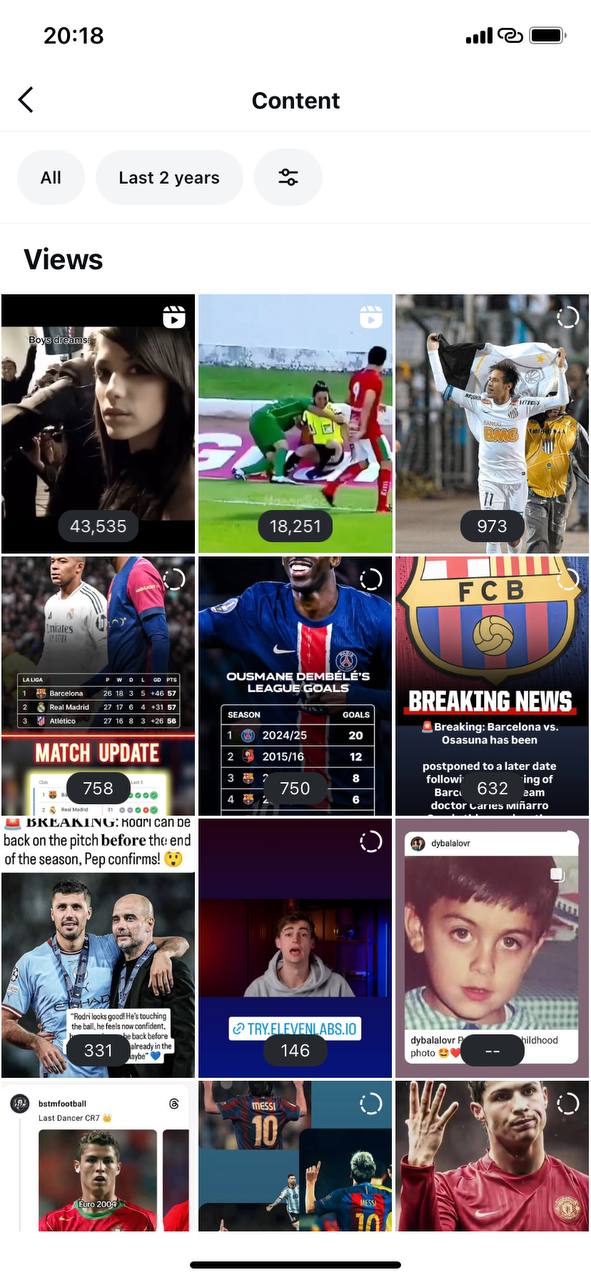This screenshot has width=591, height=1280.
Task: Open the bstmfootball Last Dancer CR7 story
Action: pyautogui.click(x=98, y=1156)
